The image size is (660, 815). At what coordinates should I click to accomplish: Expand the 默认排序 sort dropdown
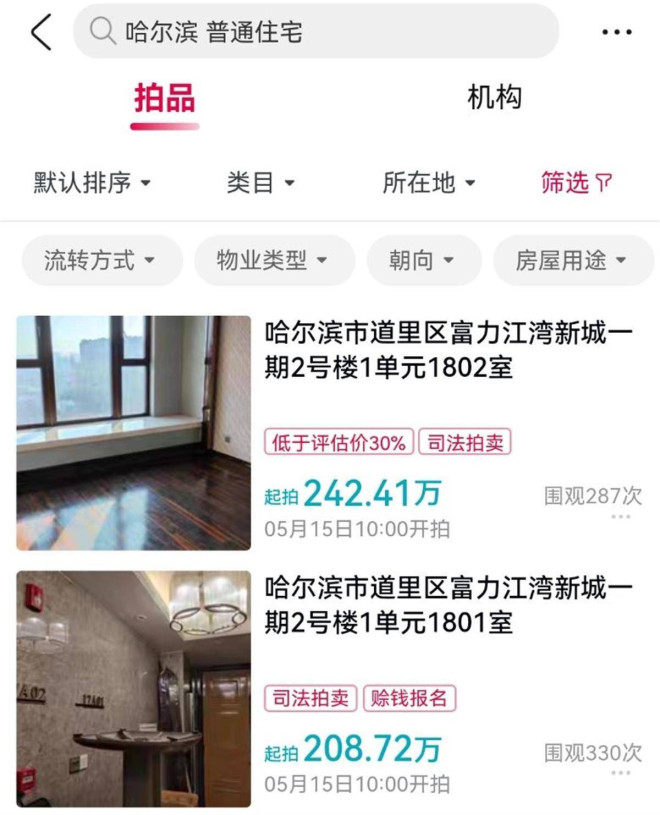coord(92,183)
